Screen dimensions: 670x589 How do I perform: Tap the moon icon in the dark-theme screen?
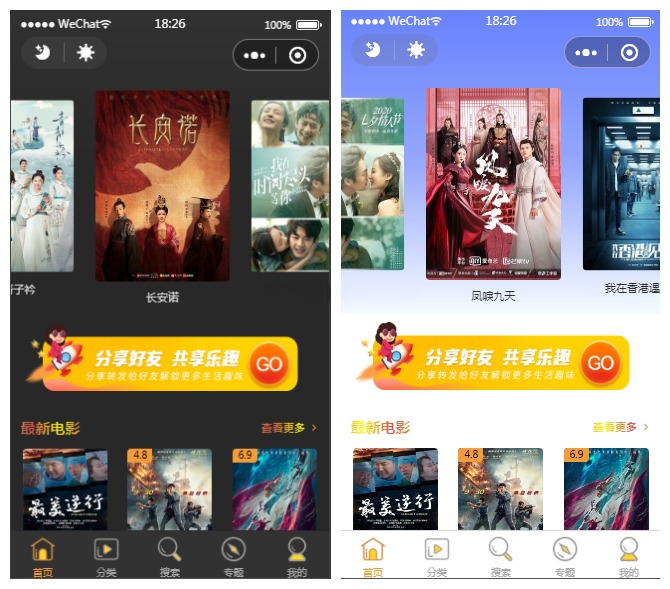tap(42, 53)
